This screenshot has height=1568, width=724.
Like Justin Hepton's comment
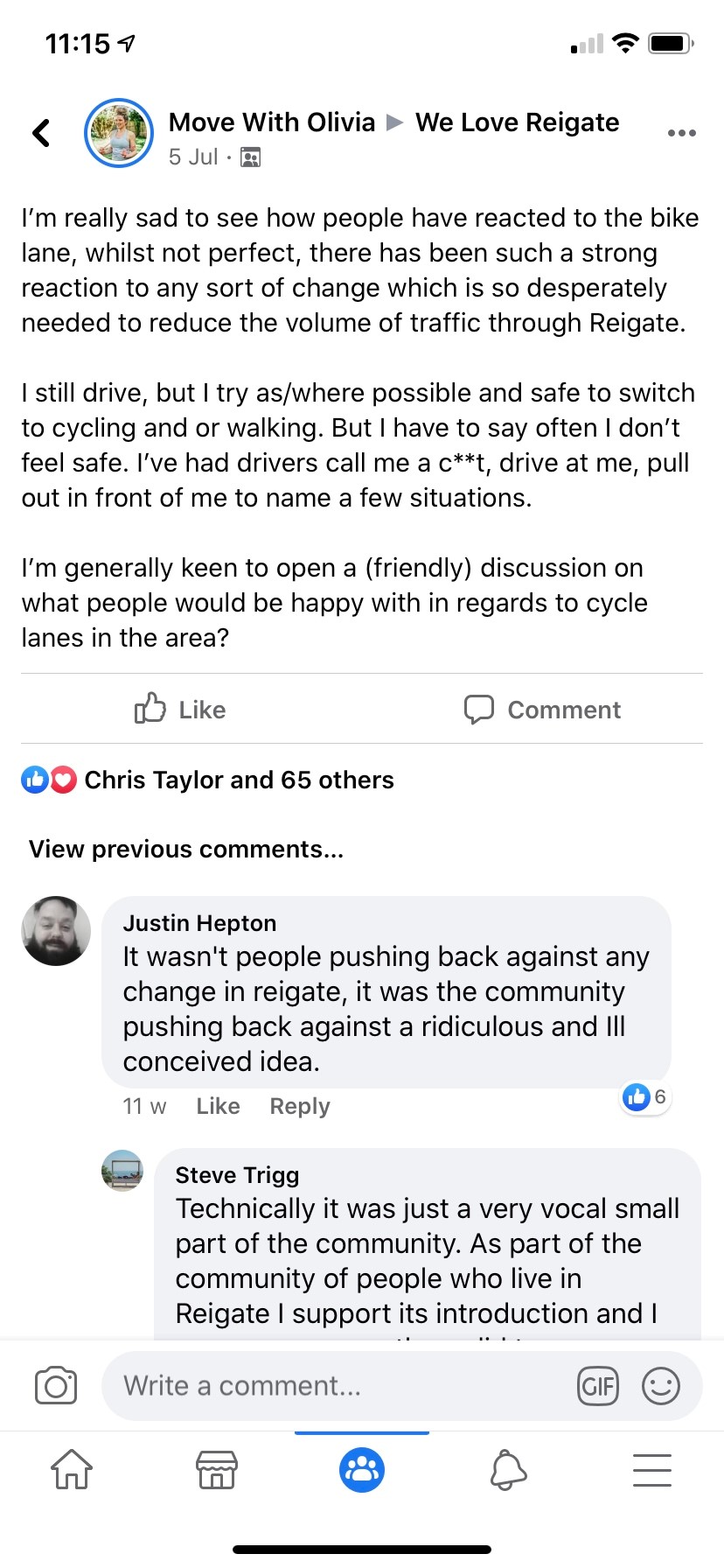[x=218, y=1106]
